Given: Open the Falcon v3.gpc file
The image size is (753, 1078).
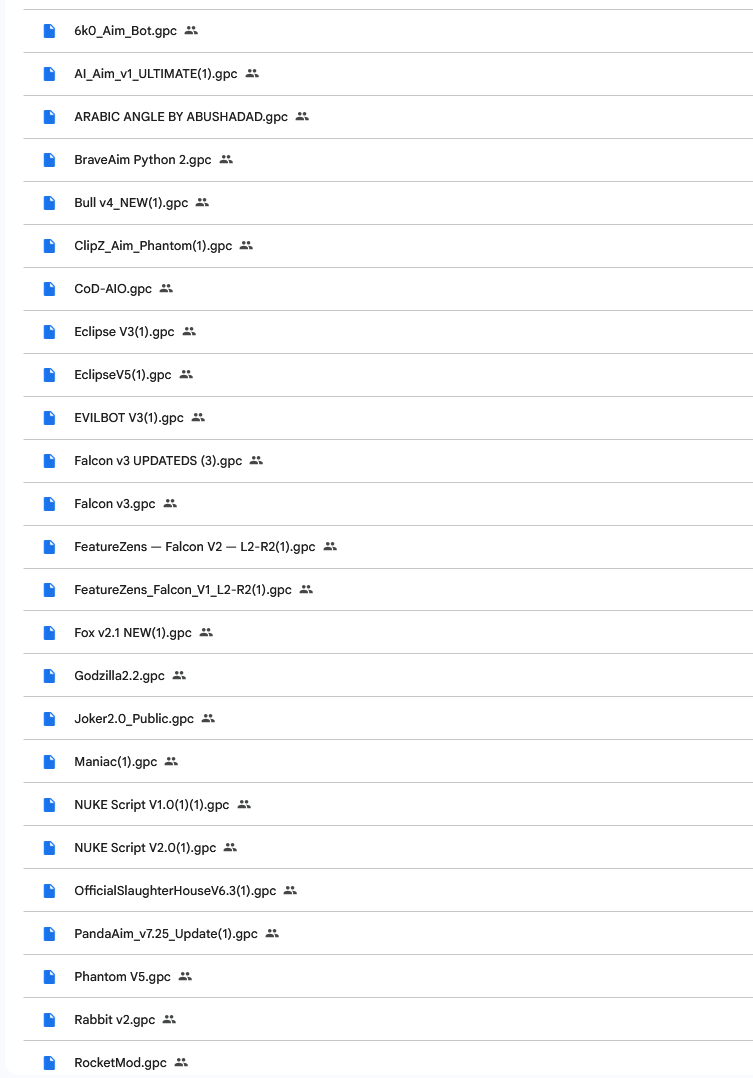Looking at the screenshot, I should point(388,504).
